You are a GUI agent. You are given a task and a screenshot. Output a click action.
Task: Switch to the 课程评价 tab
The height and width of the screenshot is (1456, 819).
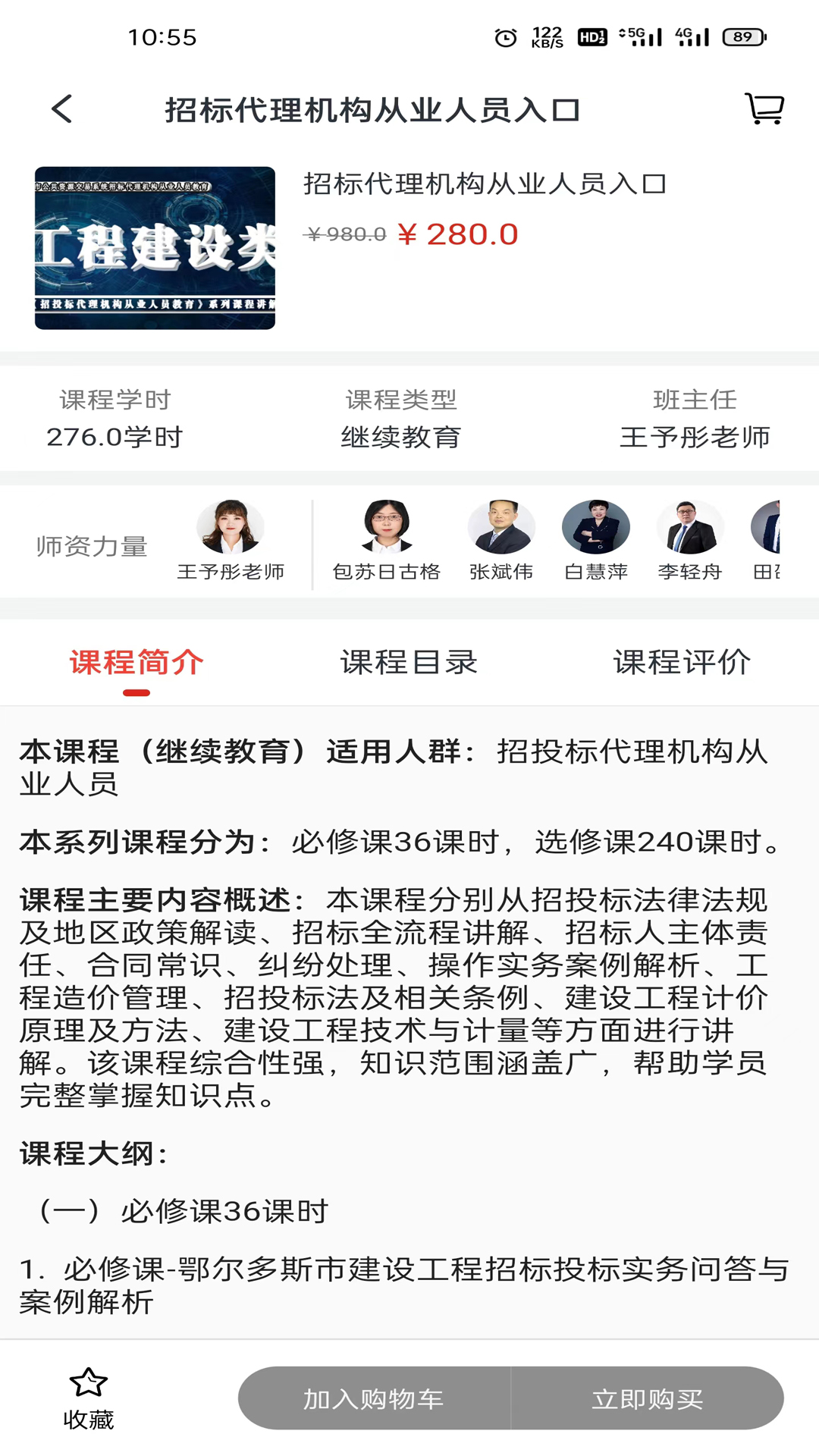click(x=682, y=662)
